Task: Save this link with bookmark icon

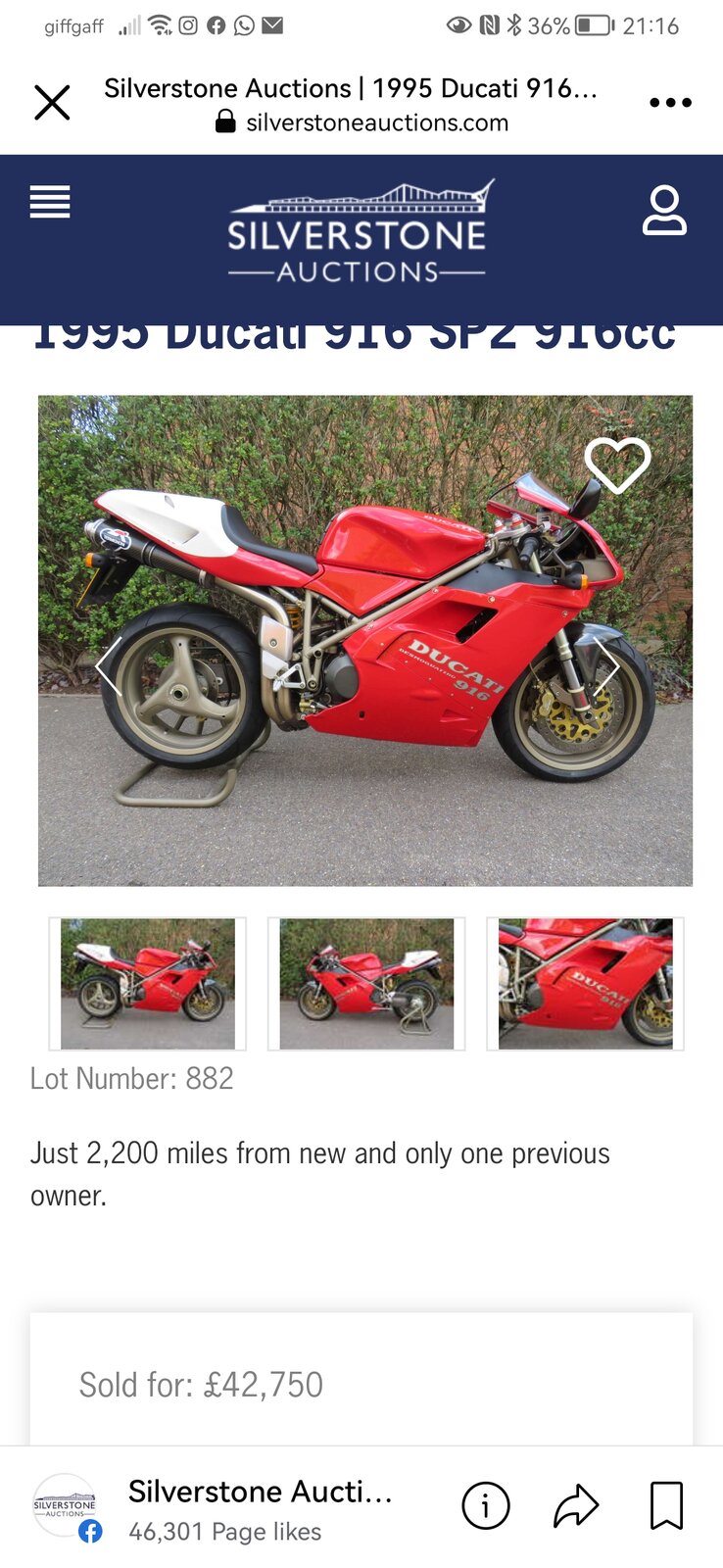Action: point(666,1505)
